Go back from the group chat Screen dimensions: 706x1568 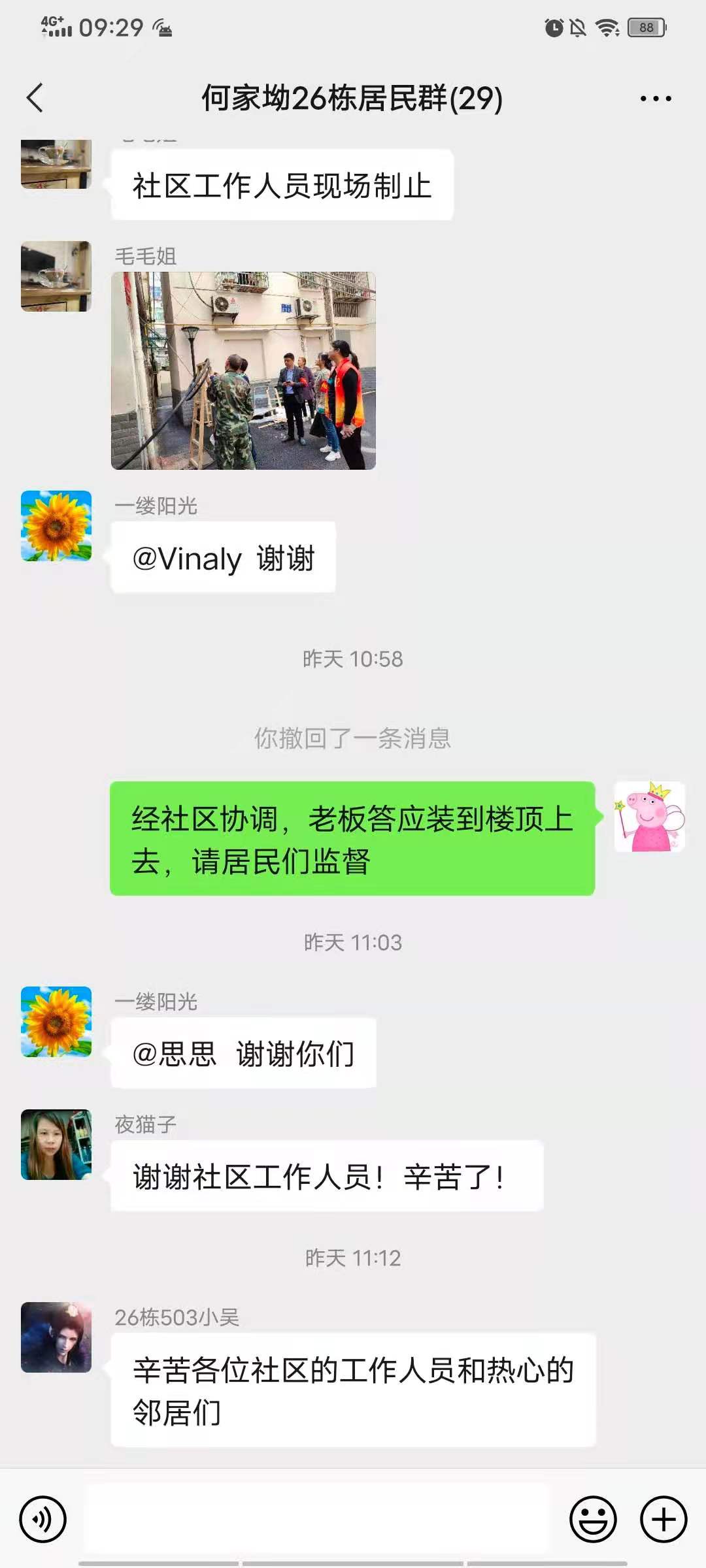click(x=35, y=98)
